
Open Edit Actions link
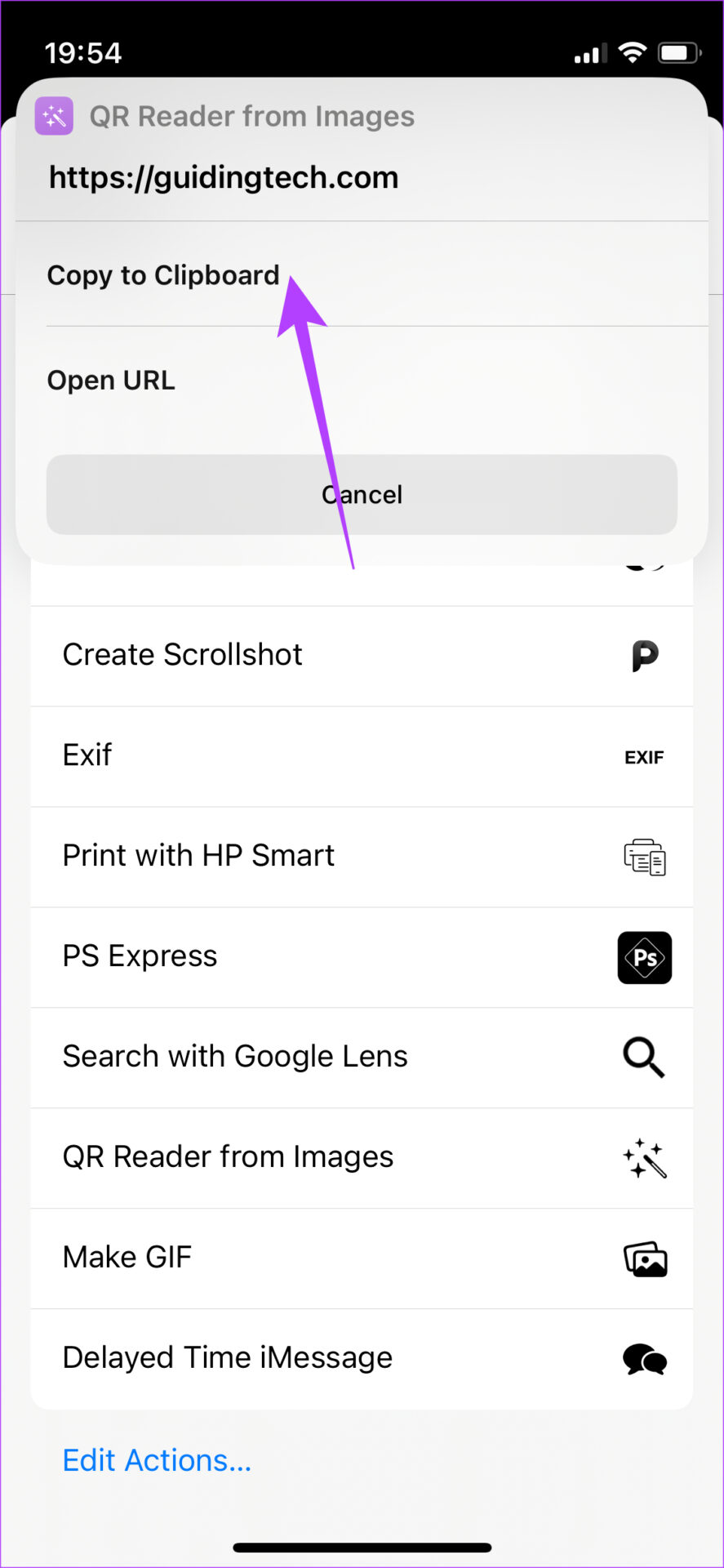click(x=157, y=1460)
